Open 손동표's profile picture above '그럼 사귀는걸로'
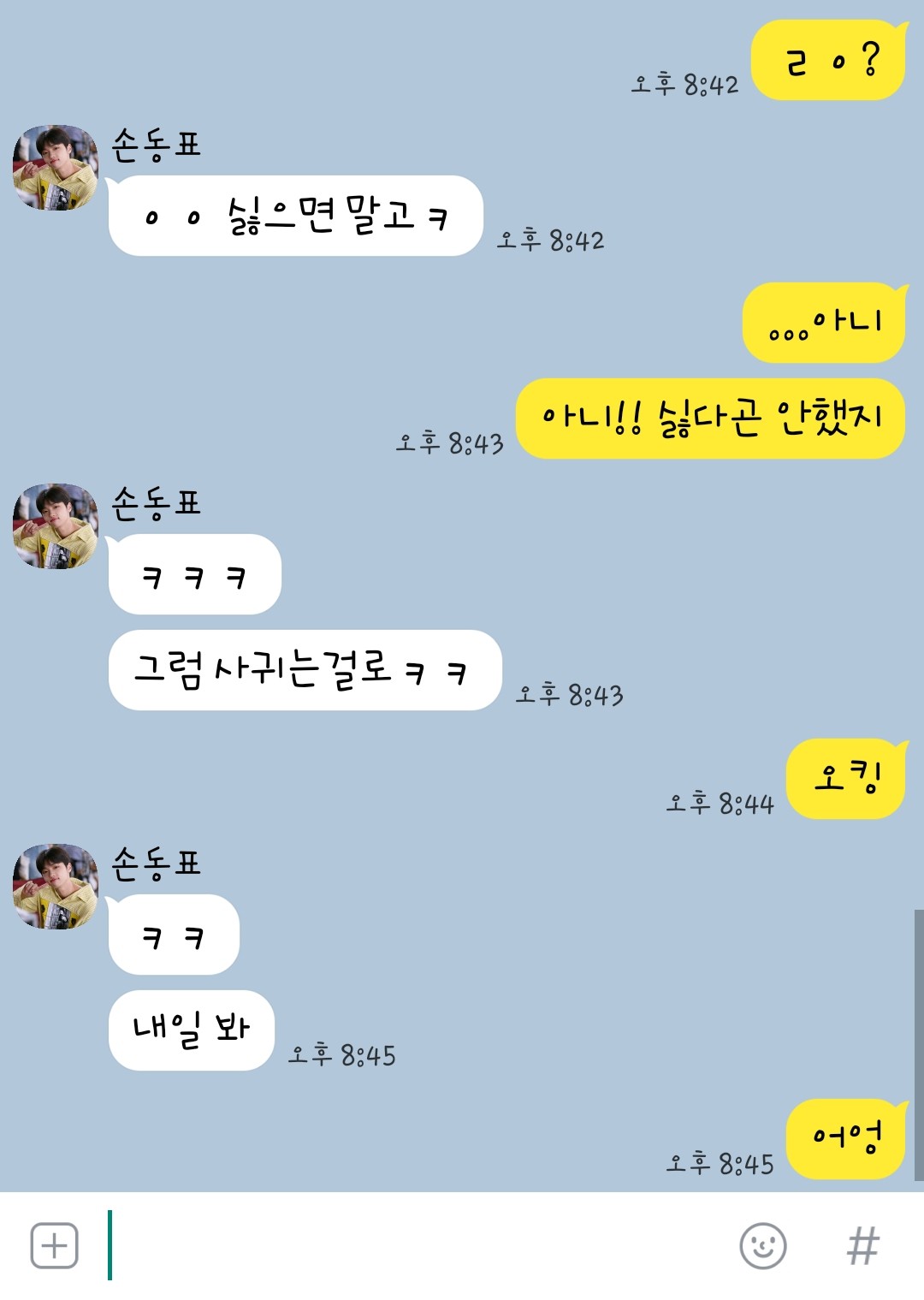The image size is (924, 1300). [56, 525]
